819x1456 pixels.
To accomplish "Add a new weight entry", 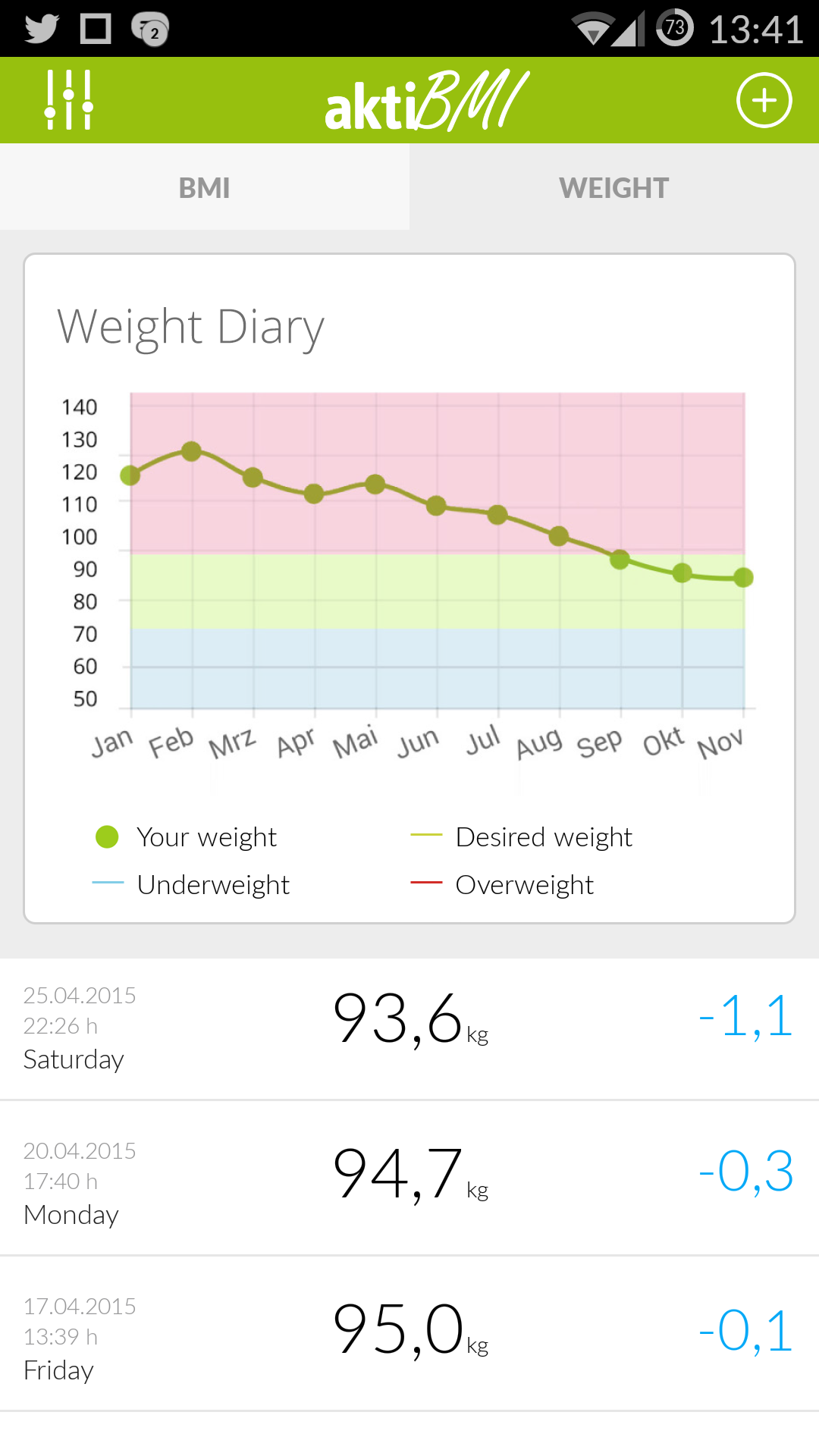I will point(764,100).
